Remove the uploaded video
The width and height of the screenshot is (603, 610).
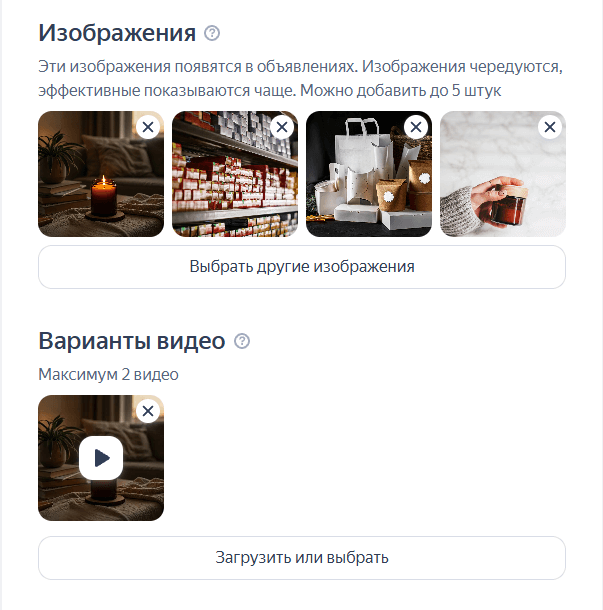coord(148,411)
